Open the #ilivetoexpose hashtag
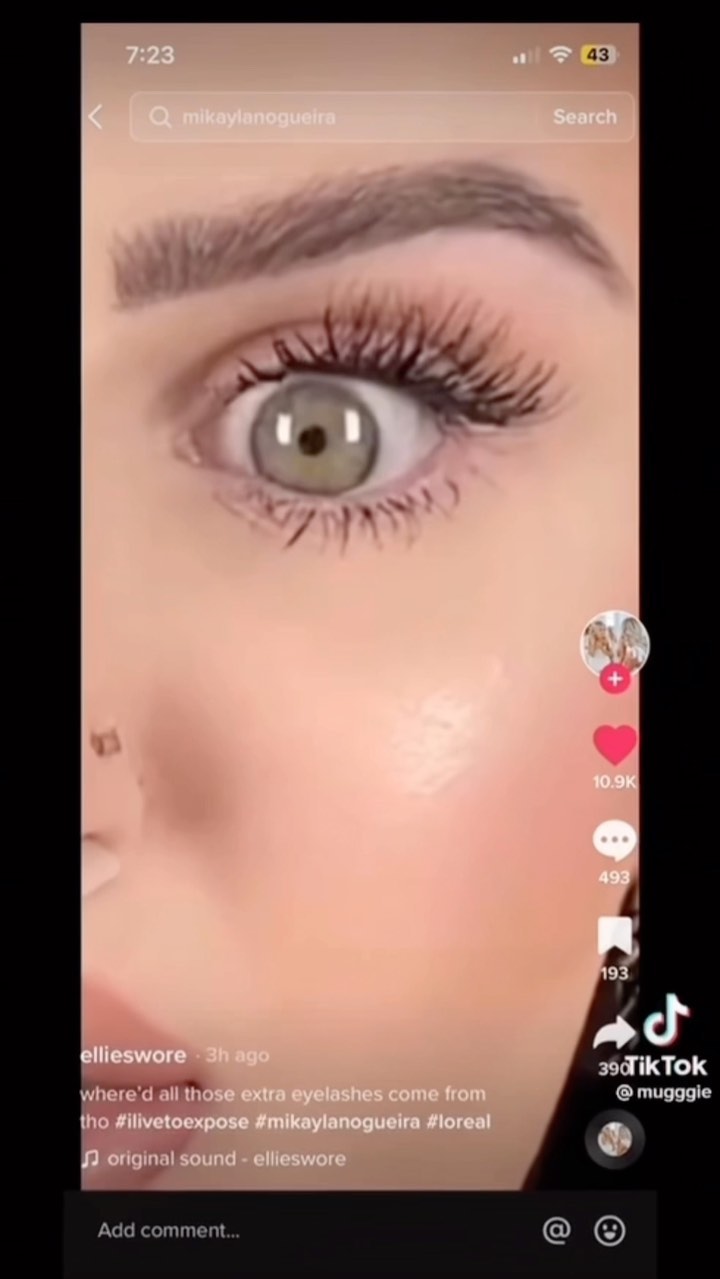The image size is (720, 1279). pyautogui.click(x=182, y=1122)
